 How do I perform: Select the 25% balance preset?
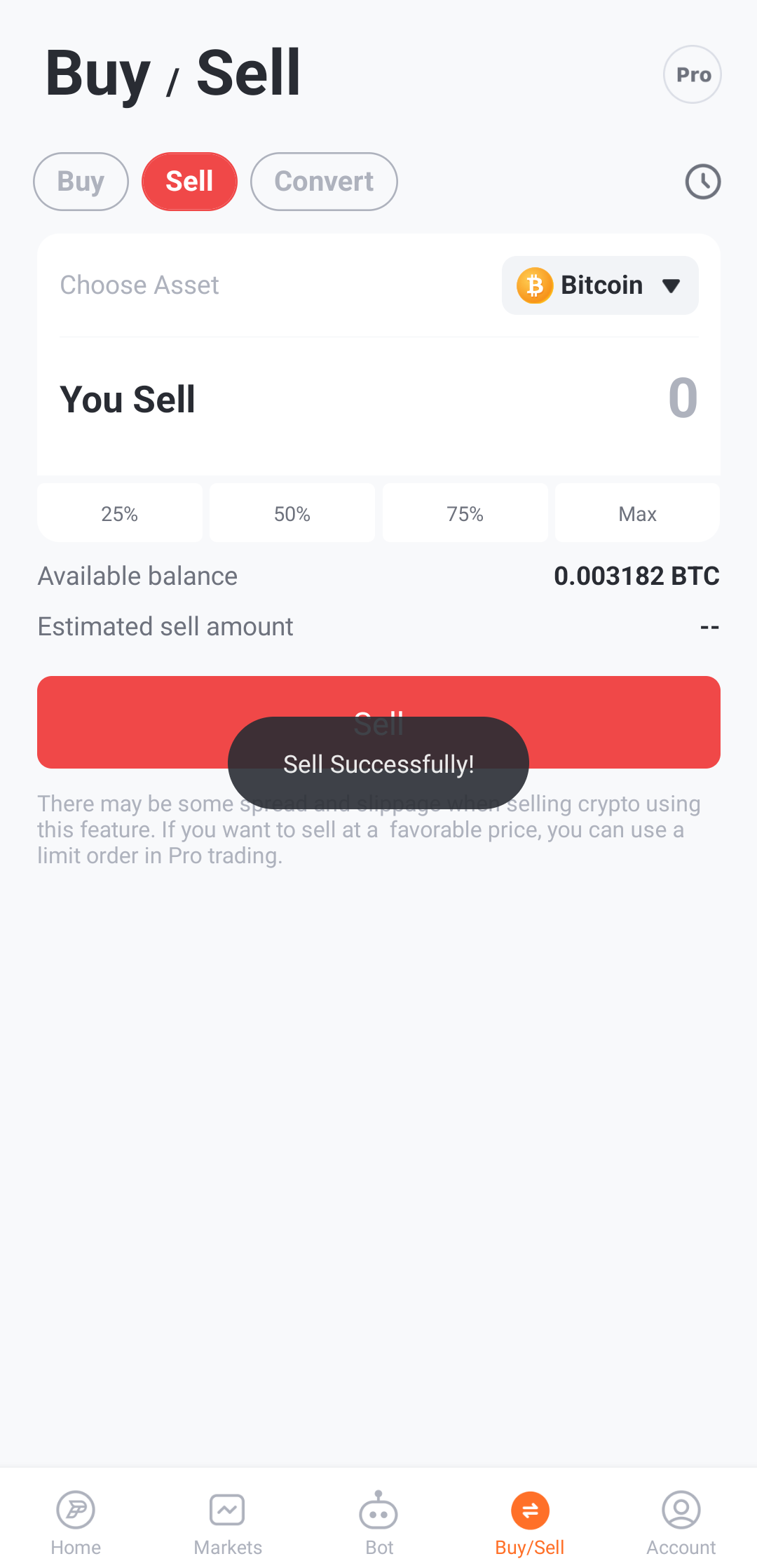pos(120,513)
